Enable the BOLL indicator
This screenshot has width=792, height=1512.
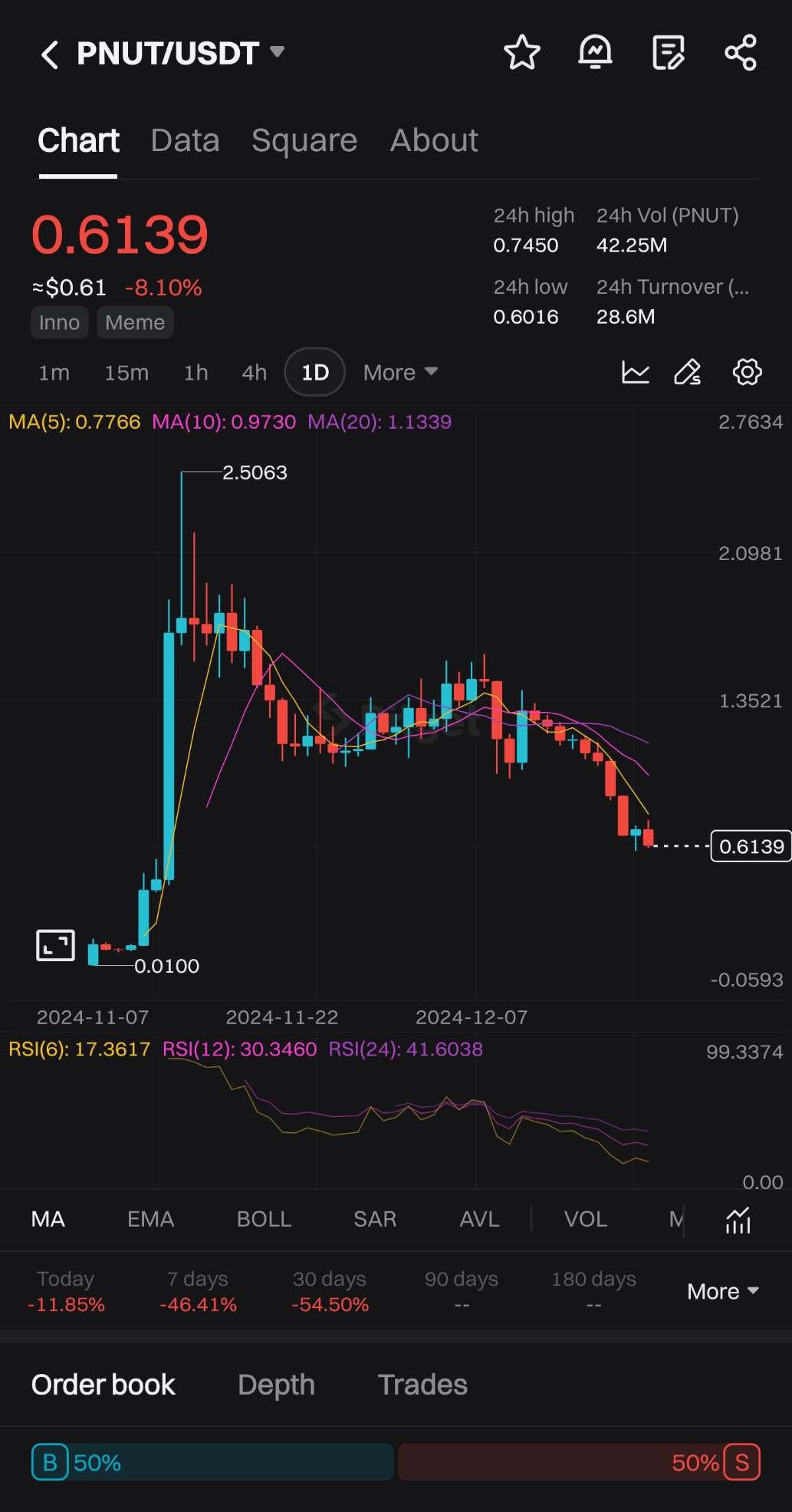264,1219
